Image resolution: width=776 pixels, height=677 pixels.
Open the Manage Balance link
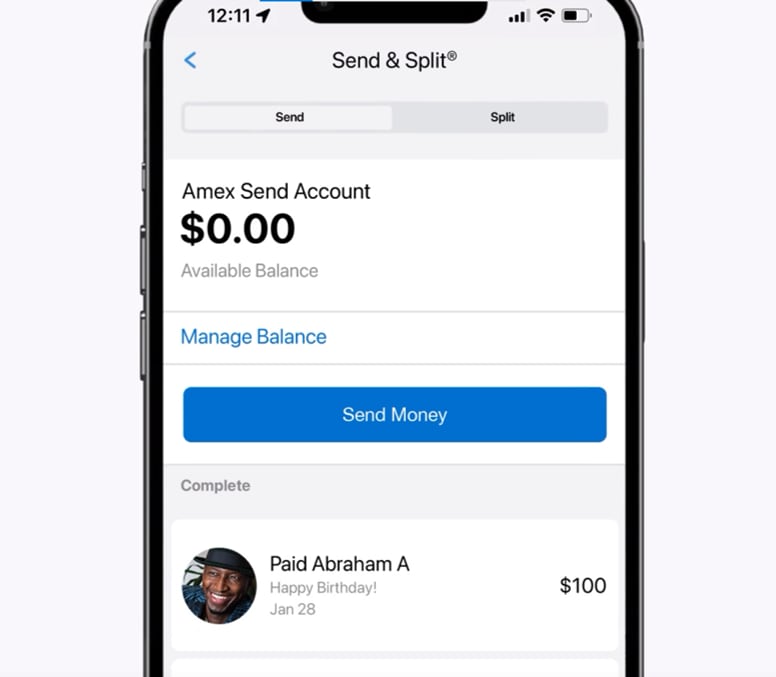tap(253, 337)
